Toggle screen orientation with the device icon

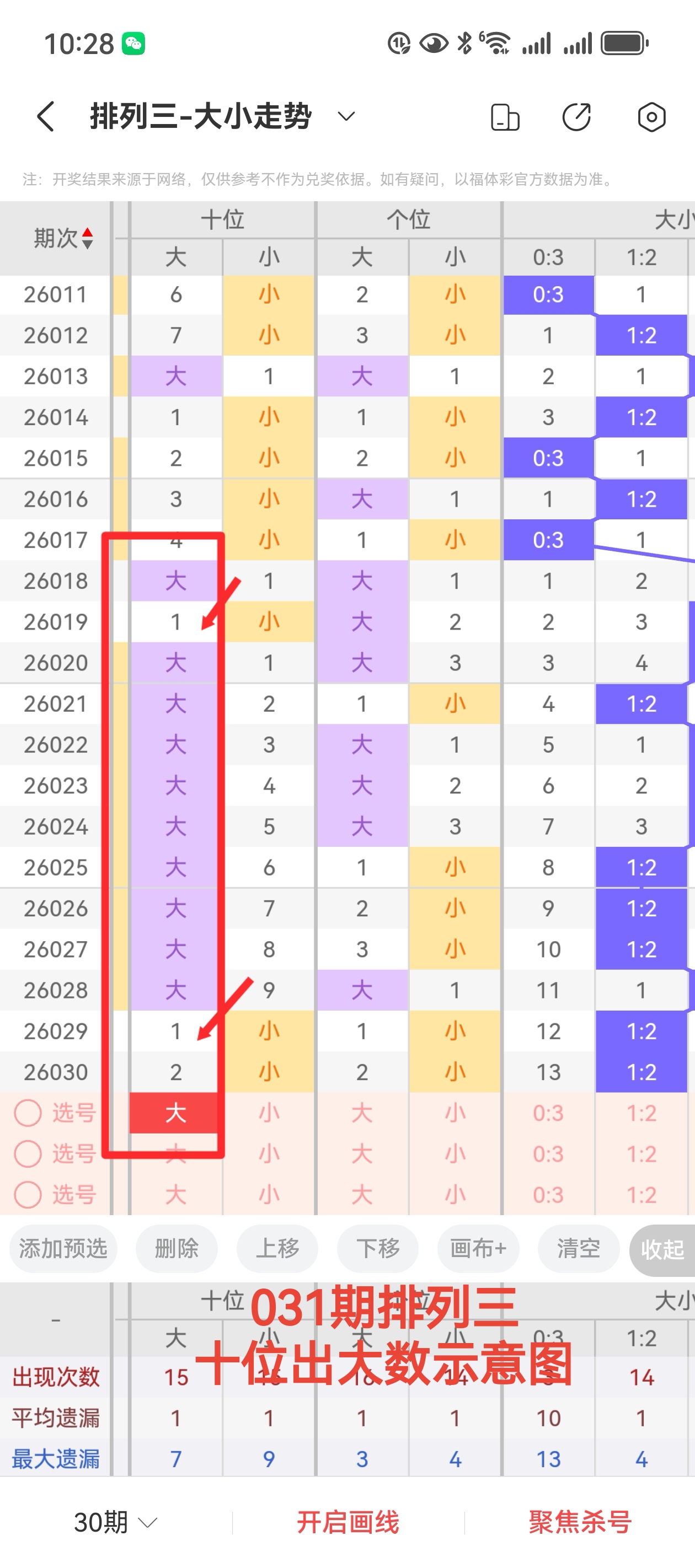point(505,117)
